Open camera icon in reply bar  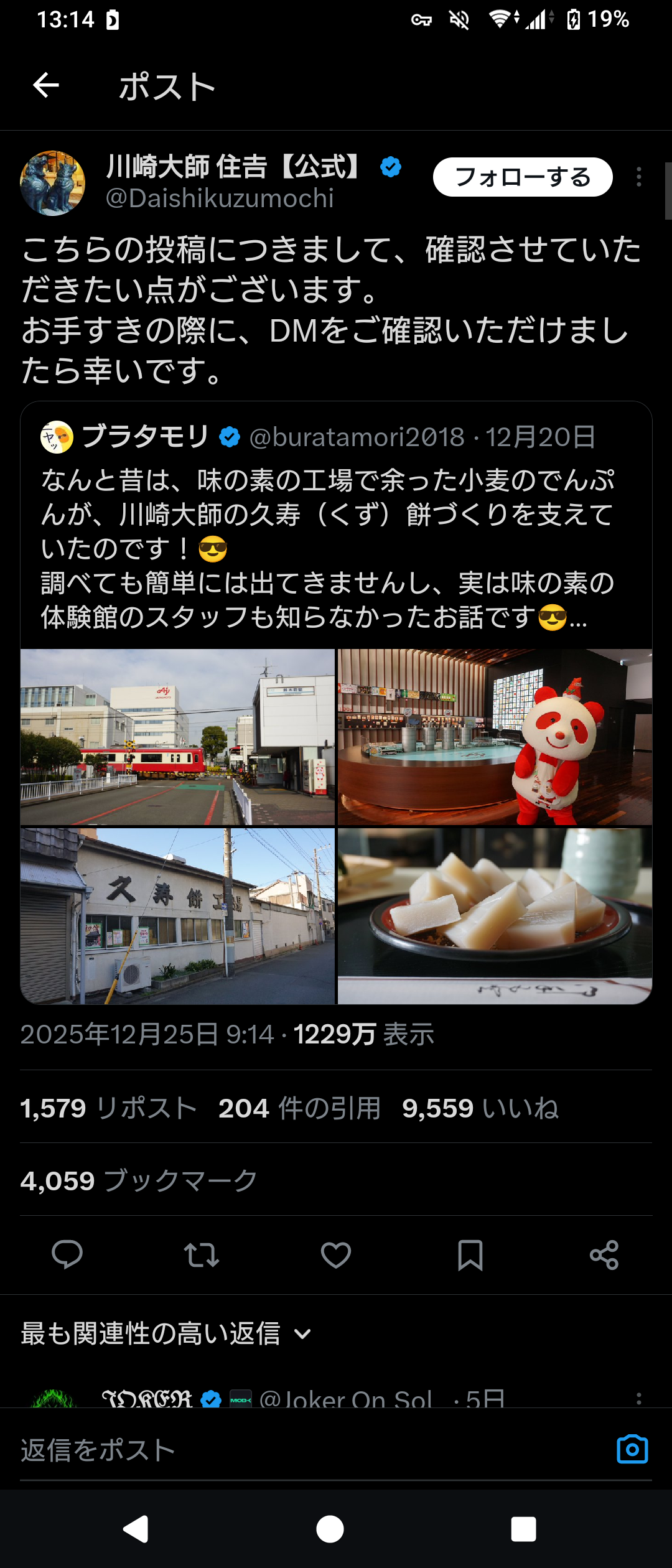(x=632, y=1449)
